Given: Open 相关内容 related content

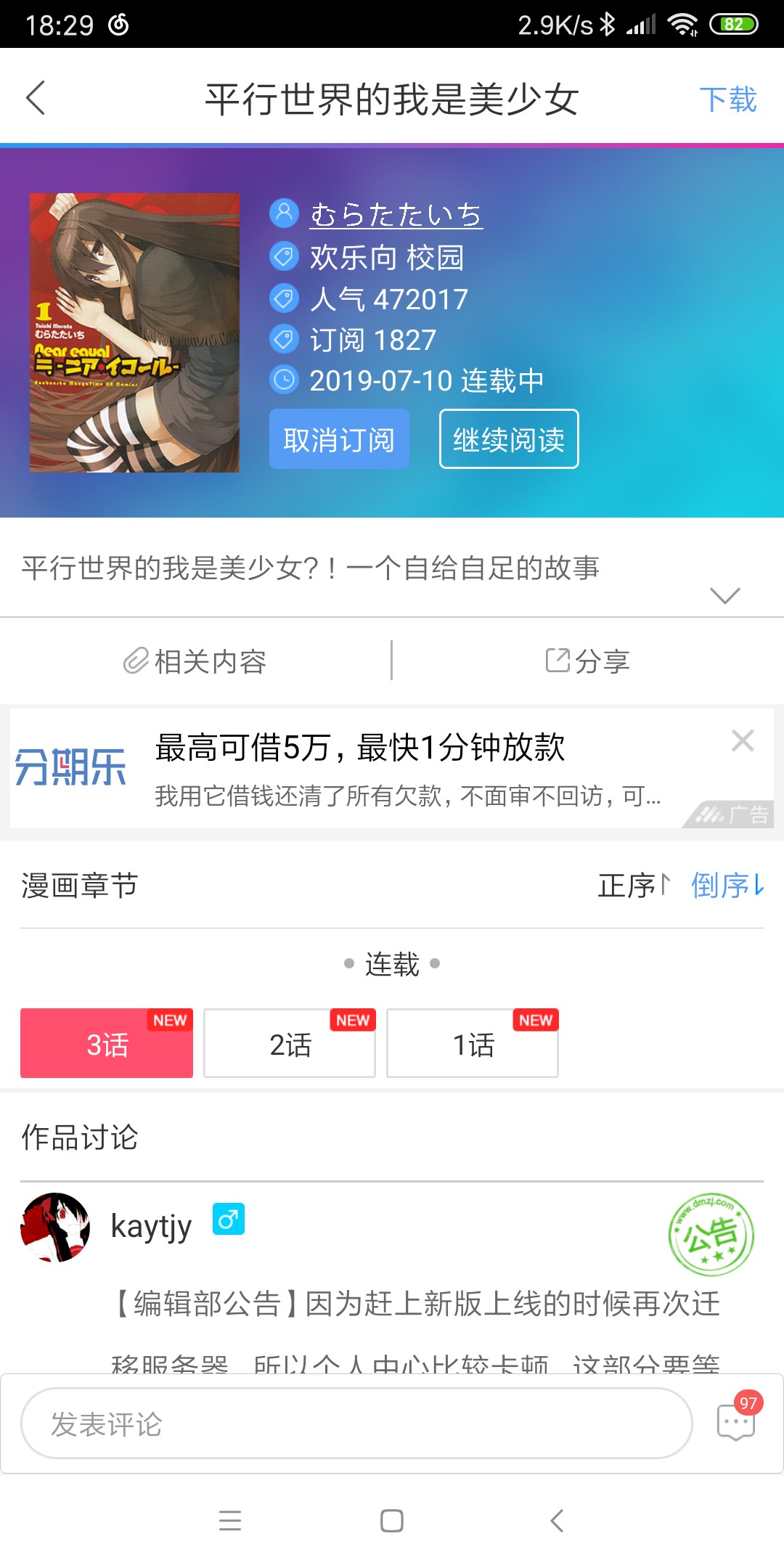Looking at the screenshot, I should pyautogui.click(x=195, y=661).
